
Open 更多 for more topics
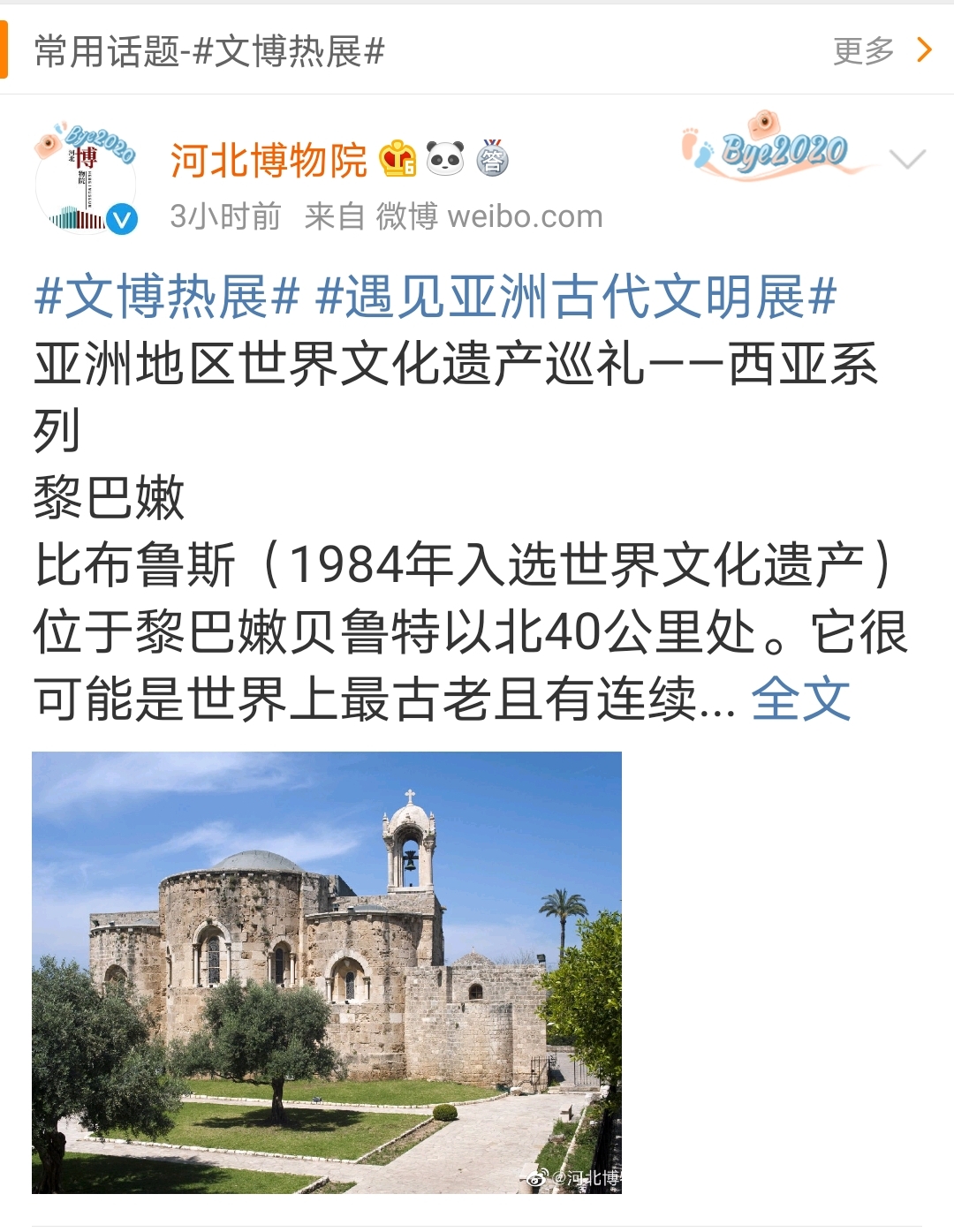click(x=882, y=51)
